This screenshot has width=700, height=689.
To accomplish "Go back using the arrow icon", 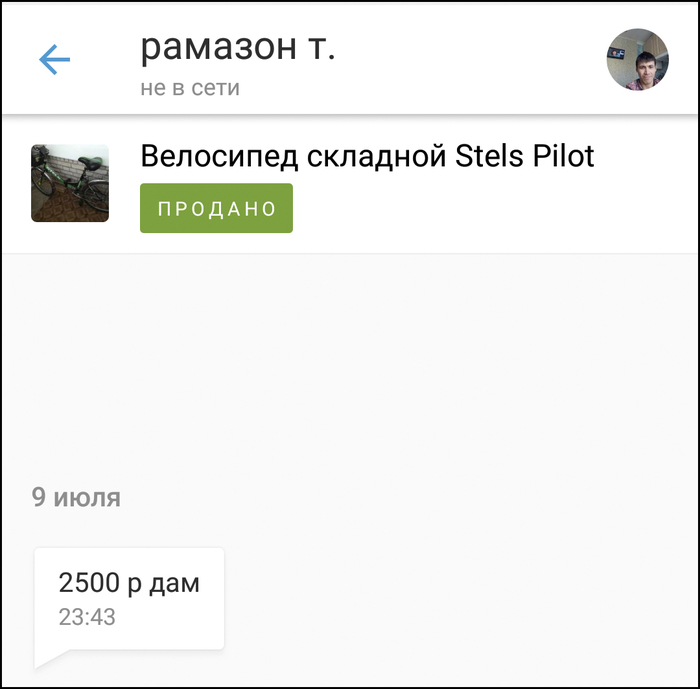I will coord(54,60).
